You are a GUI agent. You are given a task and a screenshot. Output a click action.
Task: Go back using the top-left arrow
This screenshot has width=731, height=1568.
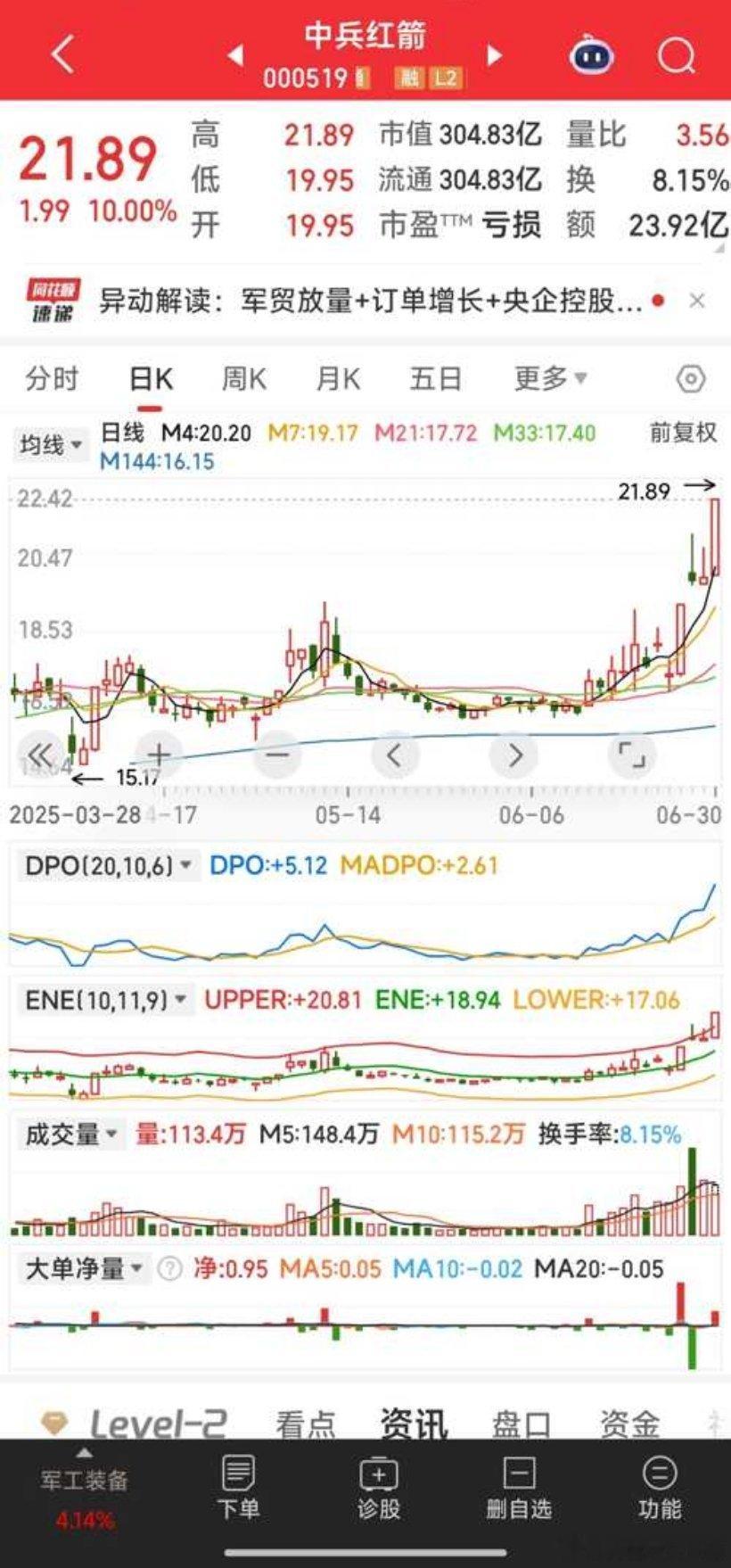point(62,55)
